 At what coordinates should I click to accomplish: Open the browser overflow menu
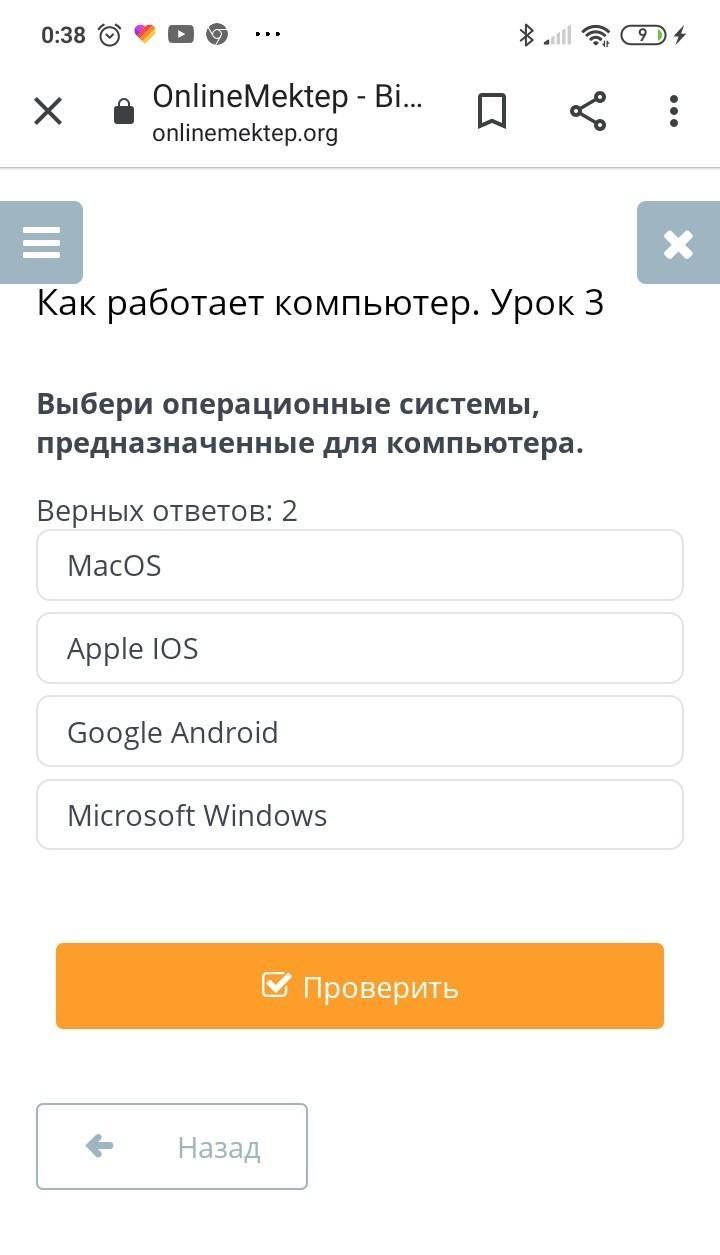(674, 111)
